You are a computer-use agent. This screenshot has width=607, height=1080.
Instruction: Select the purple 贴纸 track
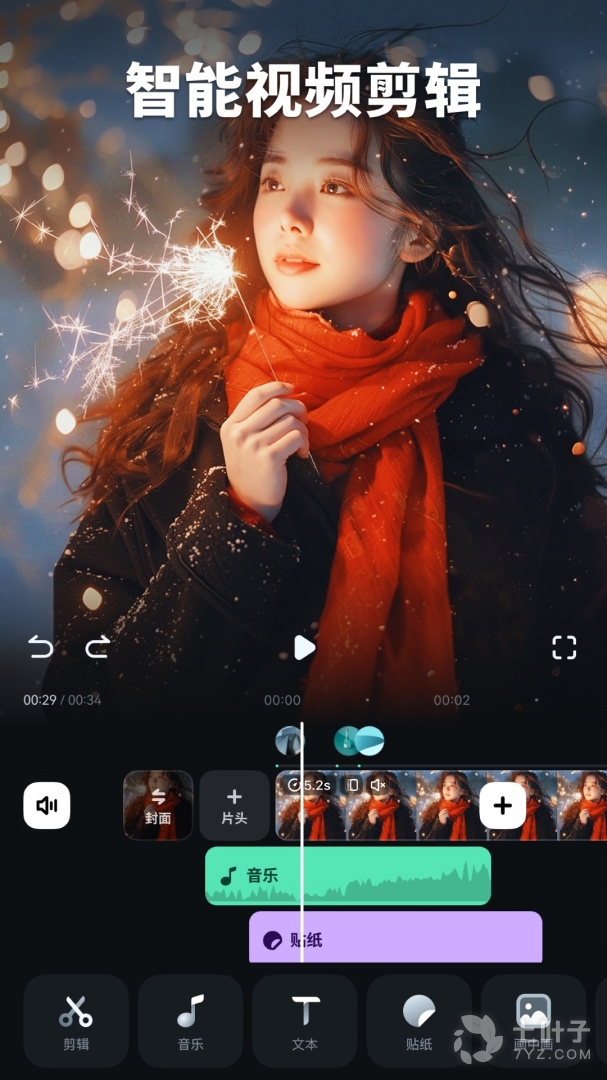[x=420, y=939]
